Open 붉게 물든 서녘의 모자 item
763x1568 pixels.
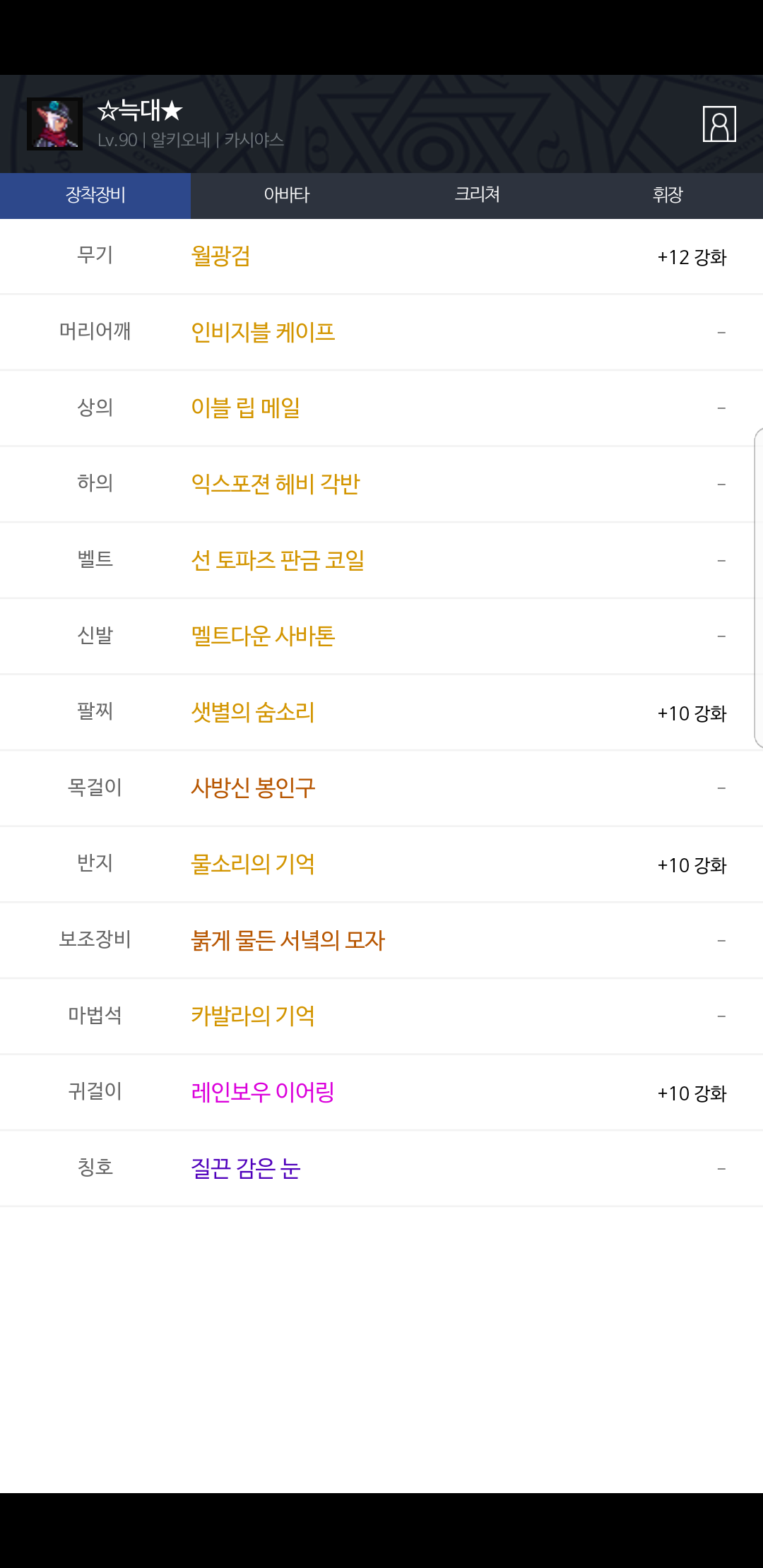click(x=288, y=940)
